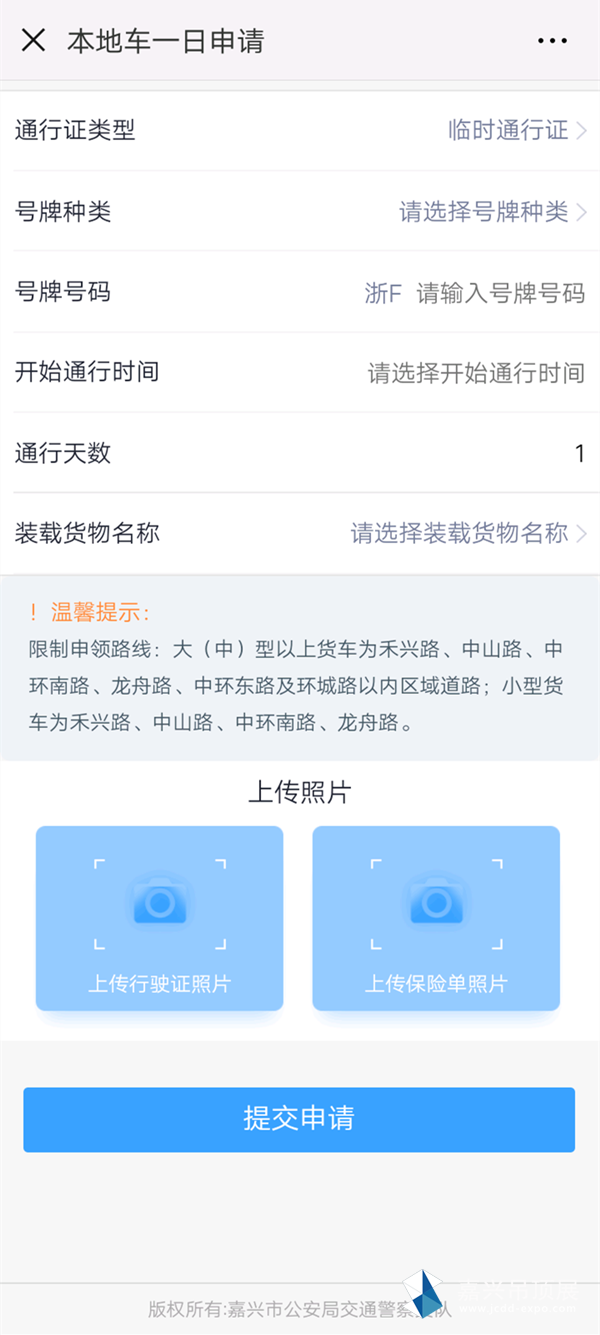
Task: Submit with the 提交申请 button
Action: (299, 1119)
